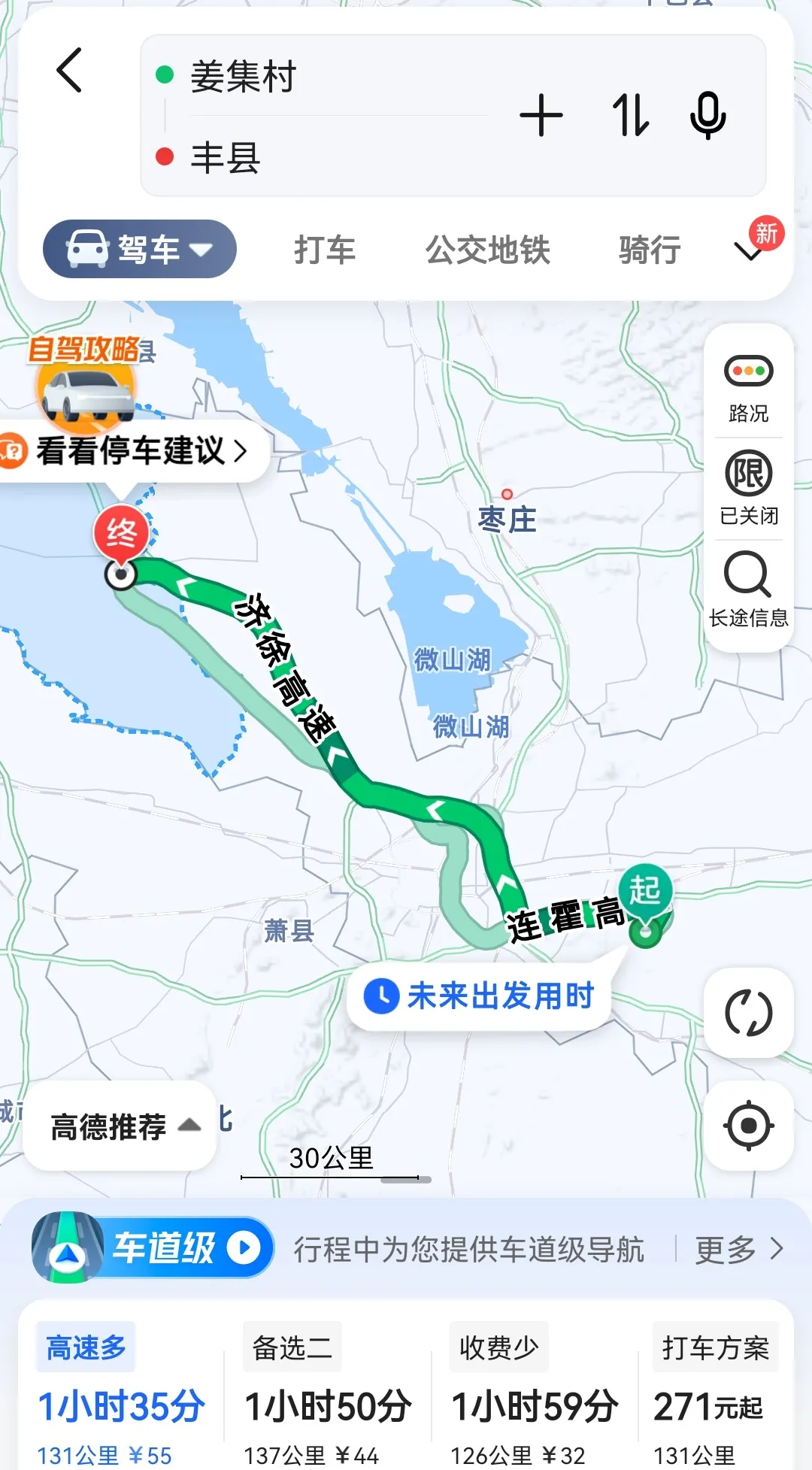Go back using the back arrow
Image resolution: width=812 pixels, height=1470 pixels.
[69, 71]
